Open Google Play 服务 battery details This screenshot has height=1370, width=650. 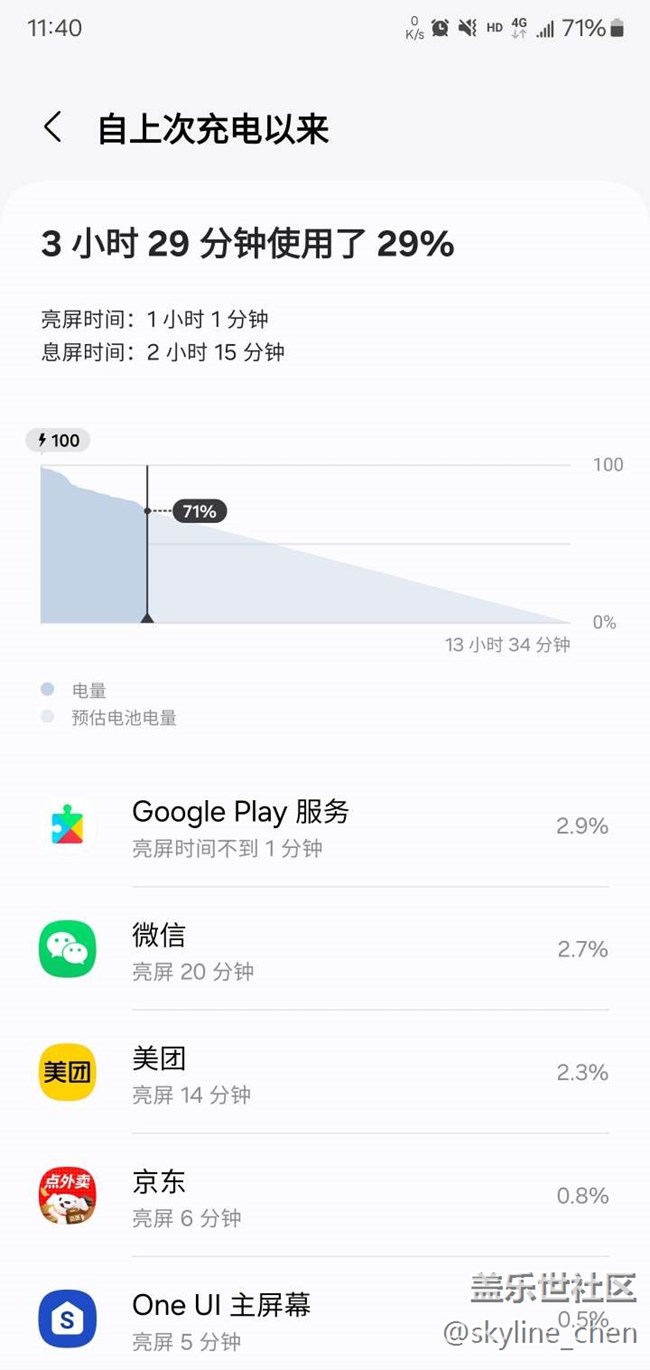click(325, 826)
